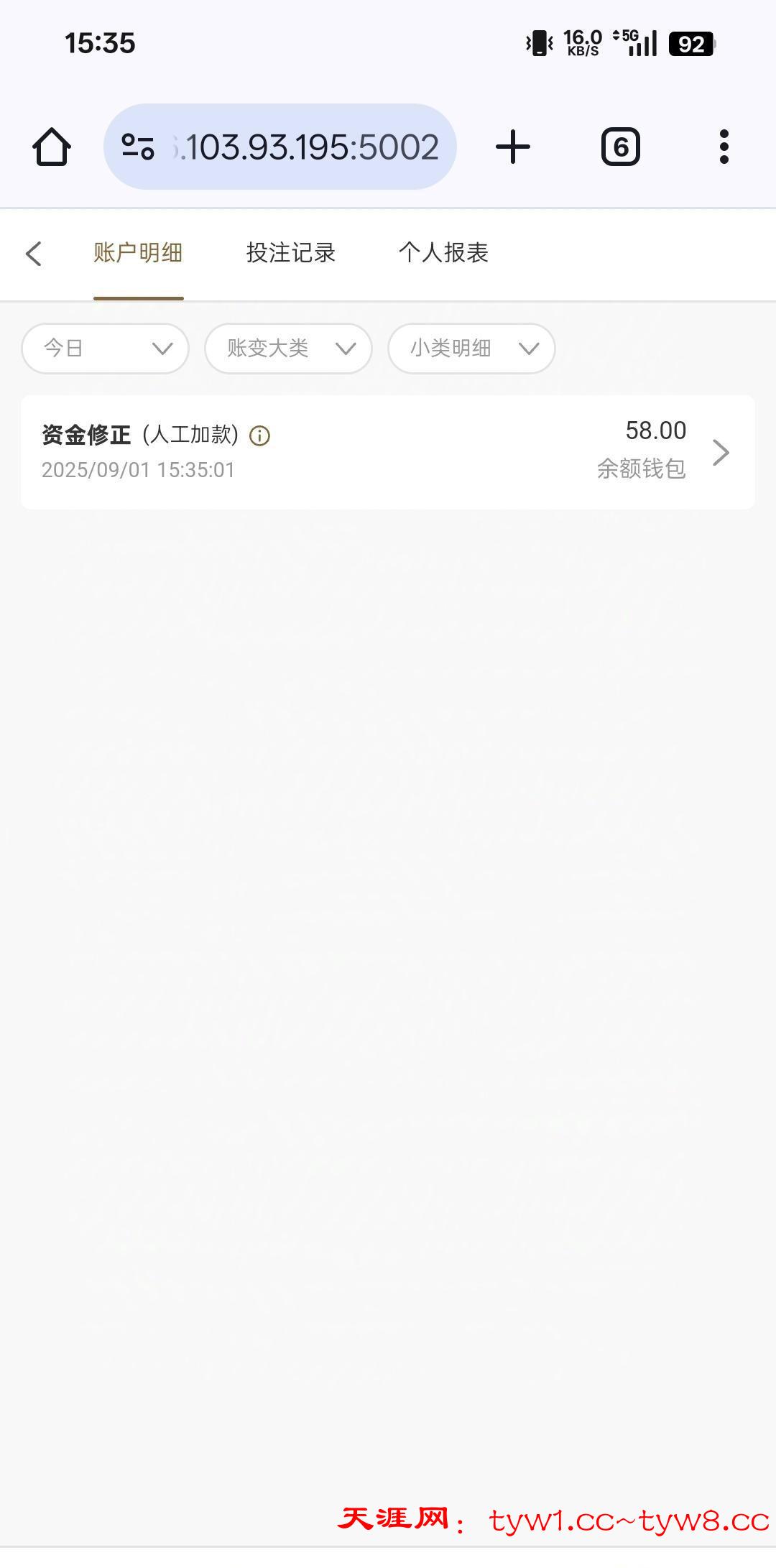
Task: Go back using the left arrow
Action: (x=34, y=253)
